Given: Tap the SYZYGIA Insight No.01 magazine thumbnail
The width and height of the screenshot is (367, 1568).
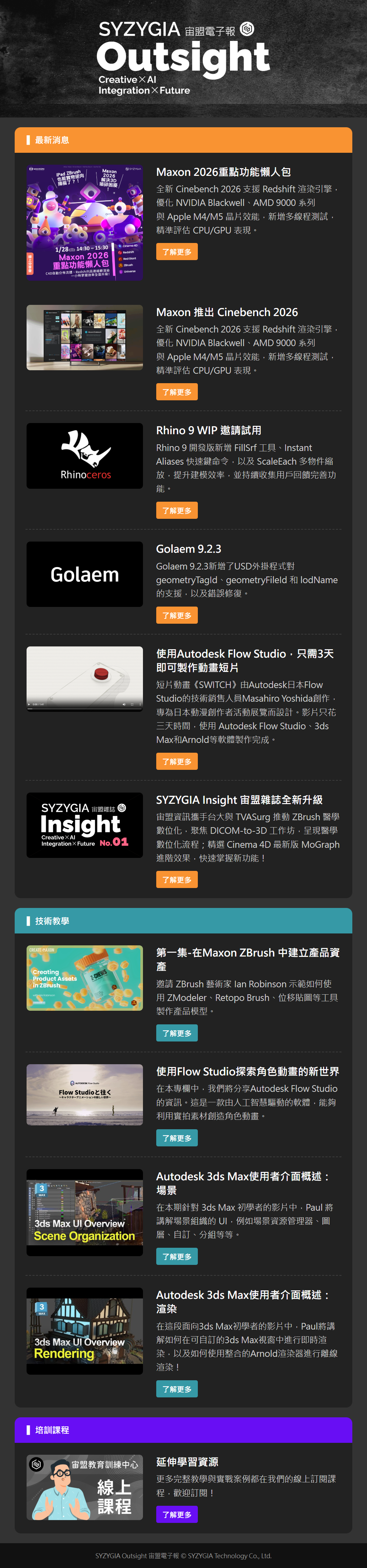Looking at the screenshot, I should point(85,824).
